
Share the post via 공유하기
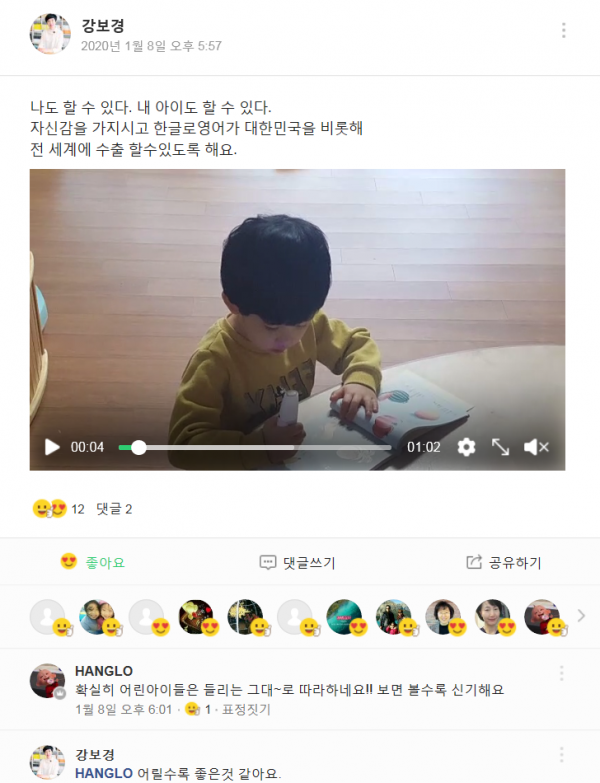(x=503, y=563)
